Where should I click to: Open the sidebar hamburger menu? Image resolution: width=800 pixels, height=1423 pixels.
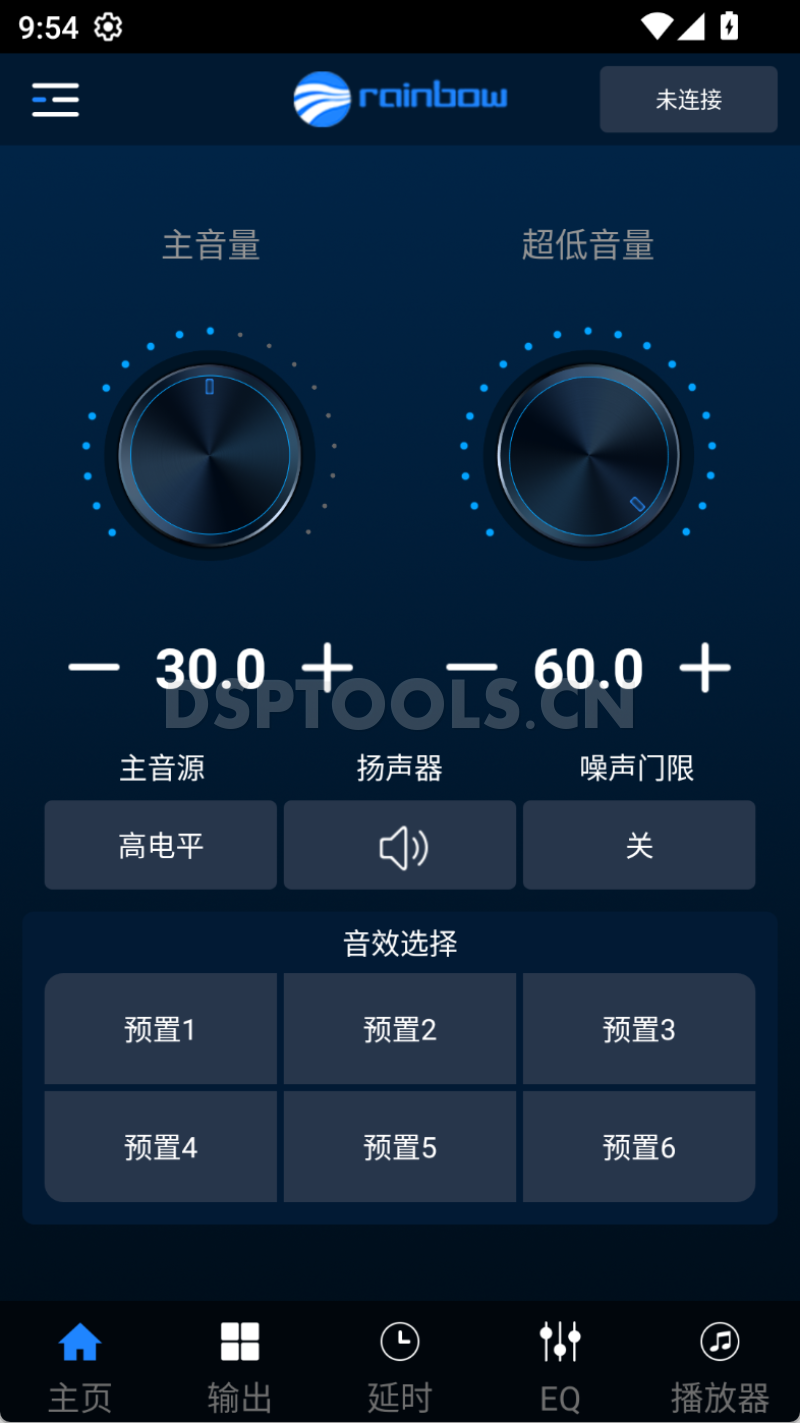pyautogui.click(x=55, y=100)
